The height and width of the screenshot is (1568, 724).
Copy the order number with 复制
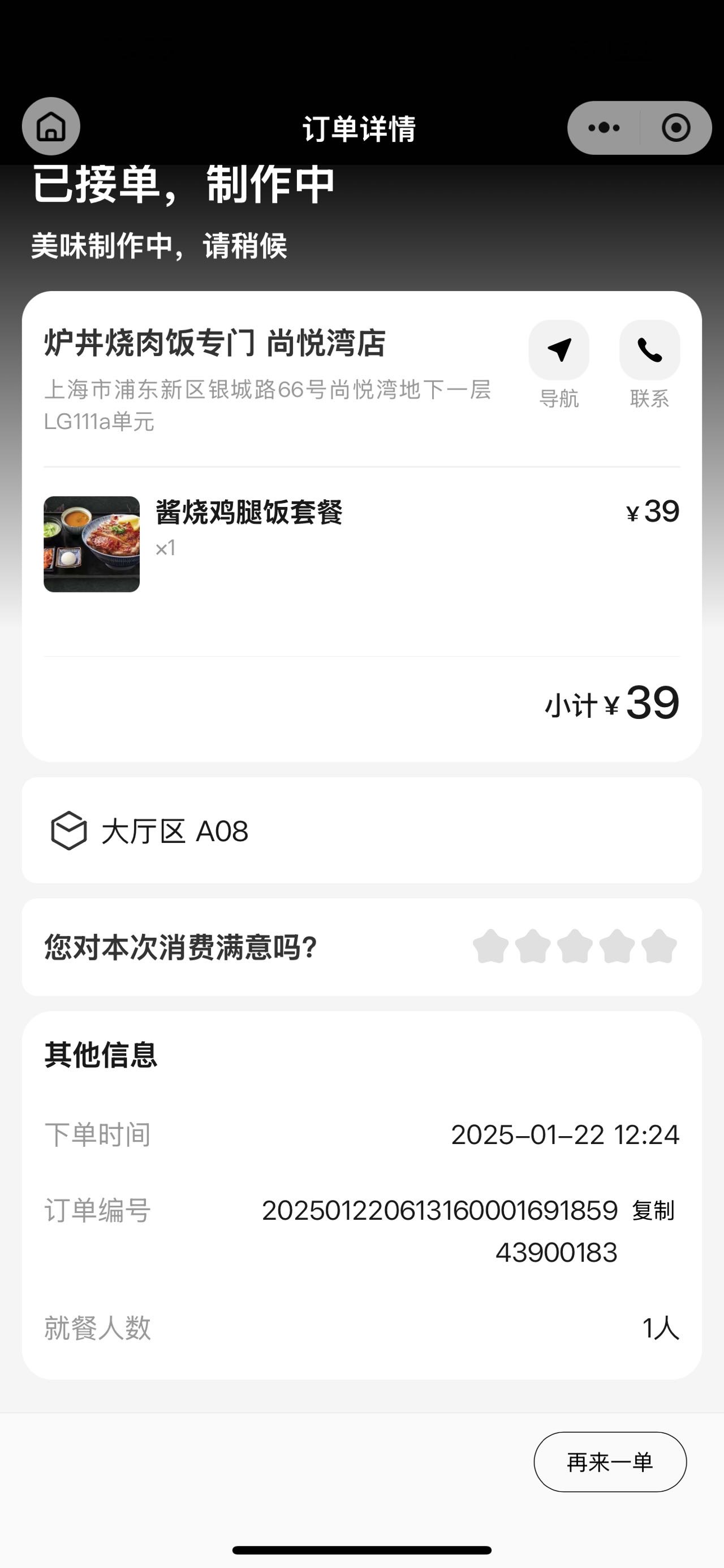(653, 1211)
